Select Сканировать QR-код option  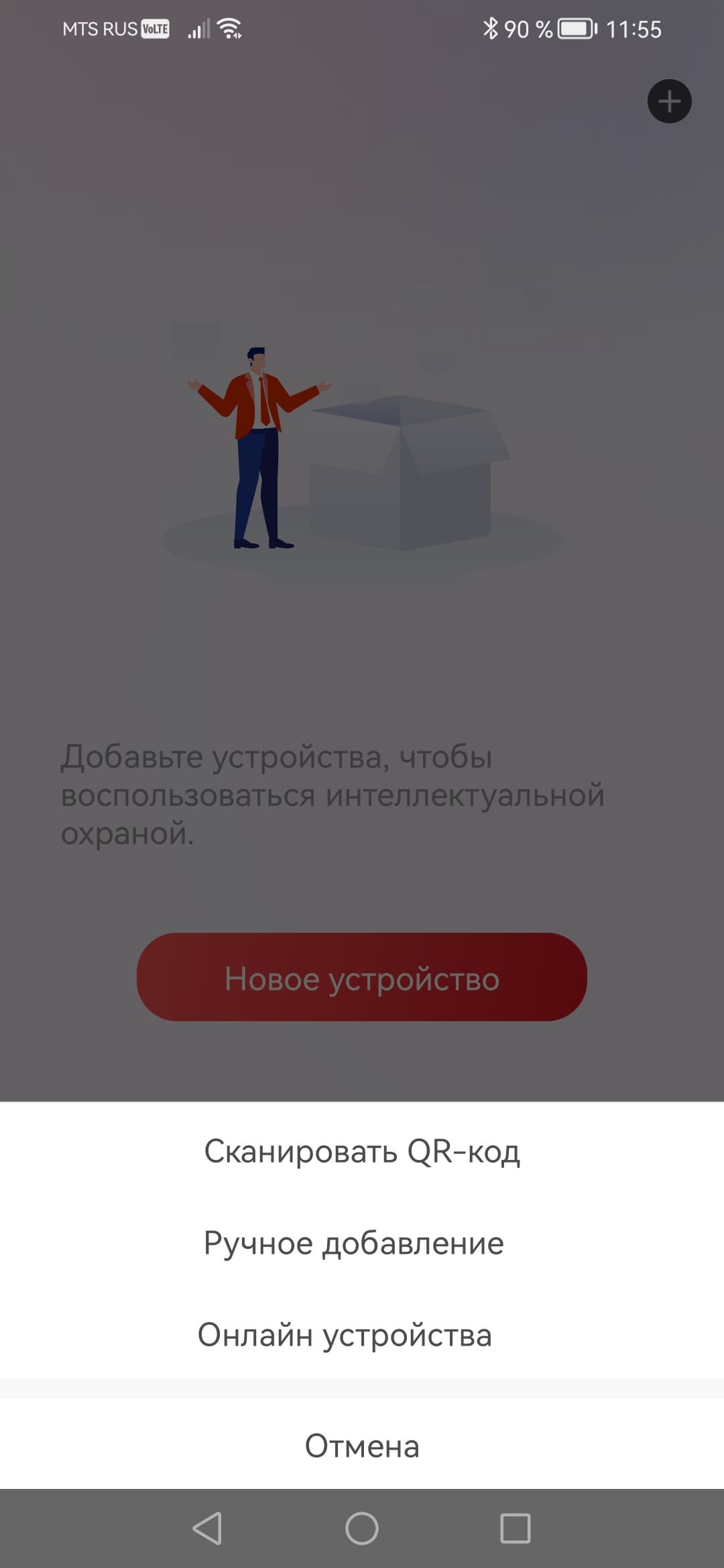[362, 1151]
